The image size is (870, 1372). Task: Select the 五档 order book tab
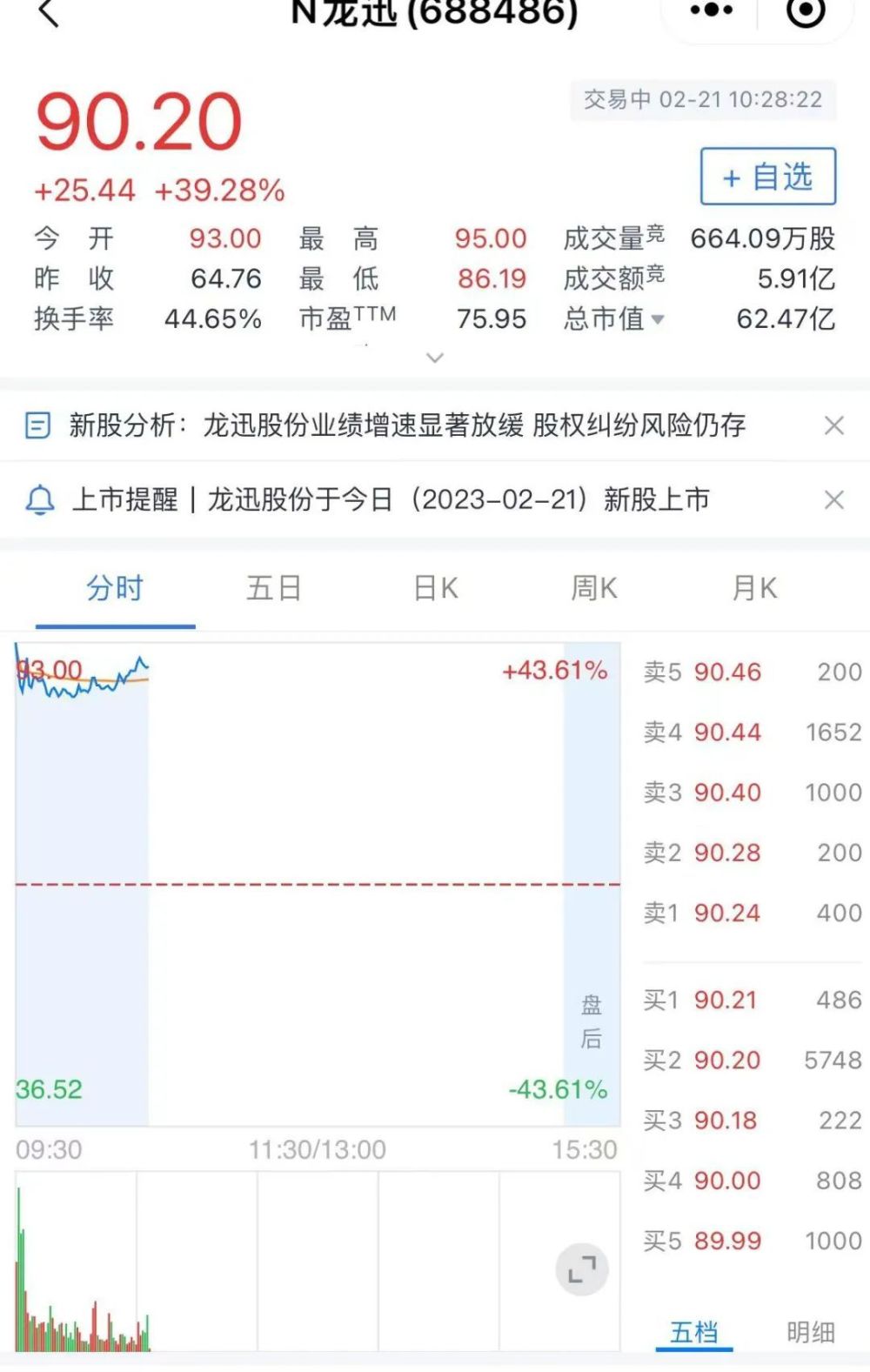693,1332
